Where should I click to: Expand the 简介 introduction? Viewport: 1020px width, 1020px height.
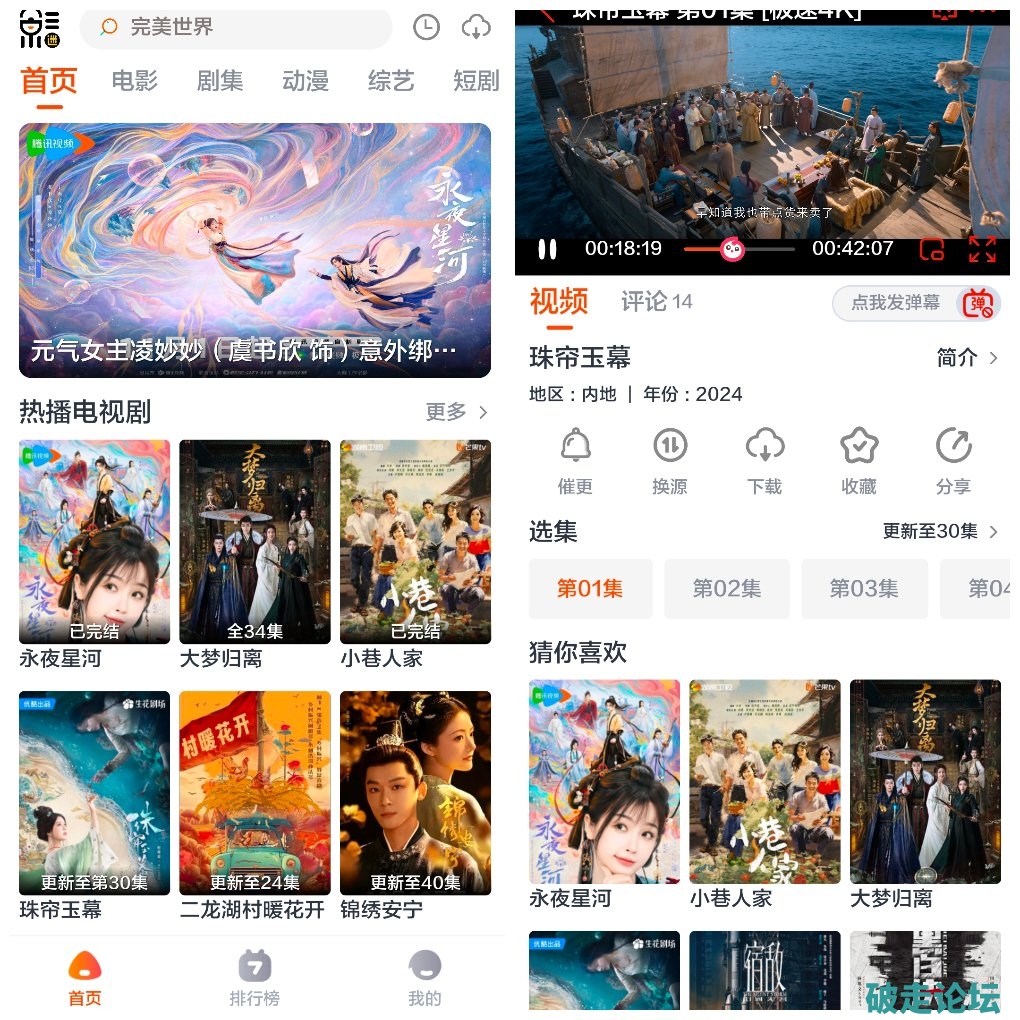967,358
